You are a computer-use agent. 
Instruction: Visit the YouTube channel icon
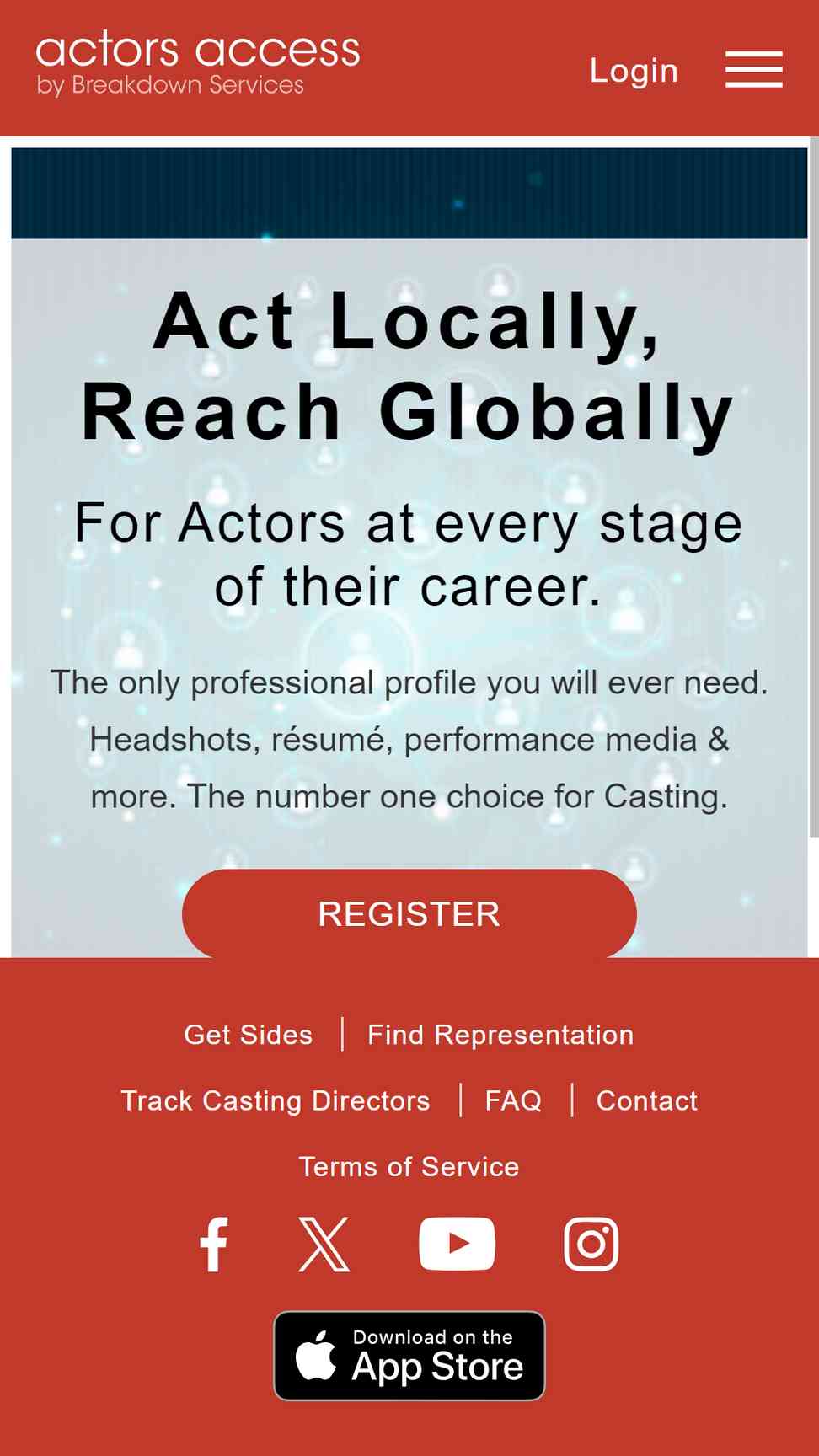pos(458,1244)
